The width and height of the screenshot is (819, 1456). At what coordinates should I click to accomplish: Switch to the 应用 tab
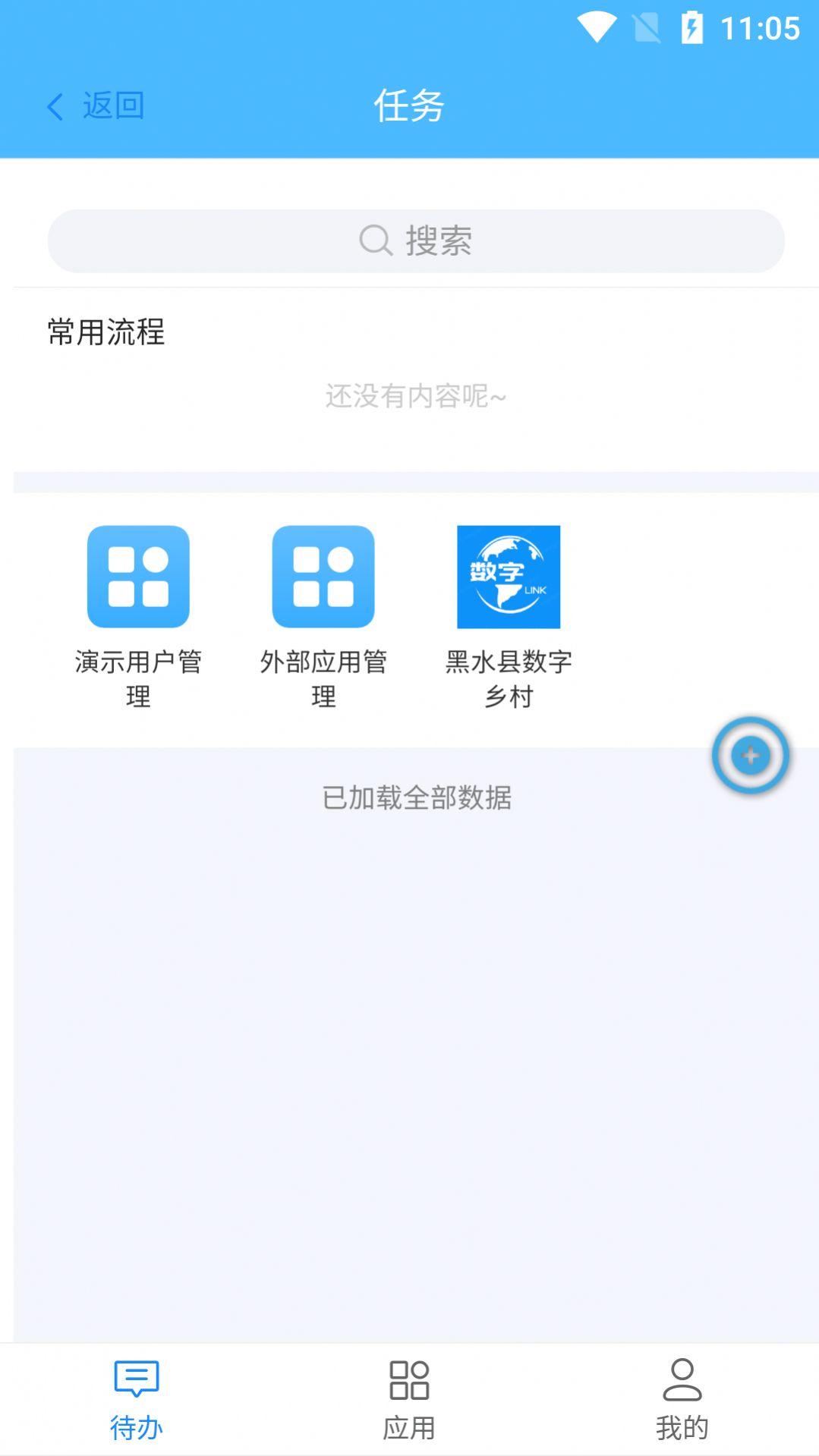(x=409, y=1401)
